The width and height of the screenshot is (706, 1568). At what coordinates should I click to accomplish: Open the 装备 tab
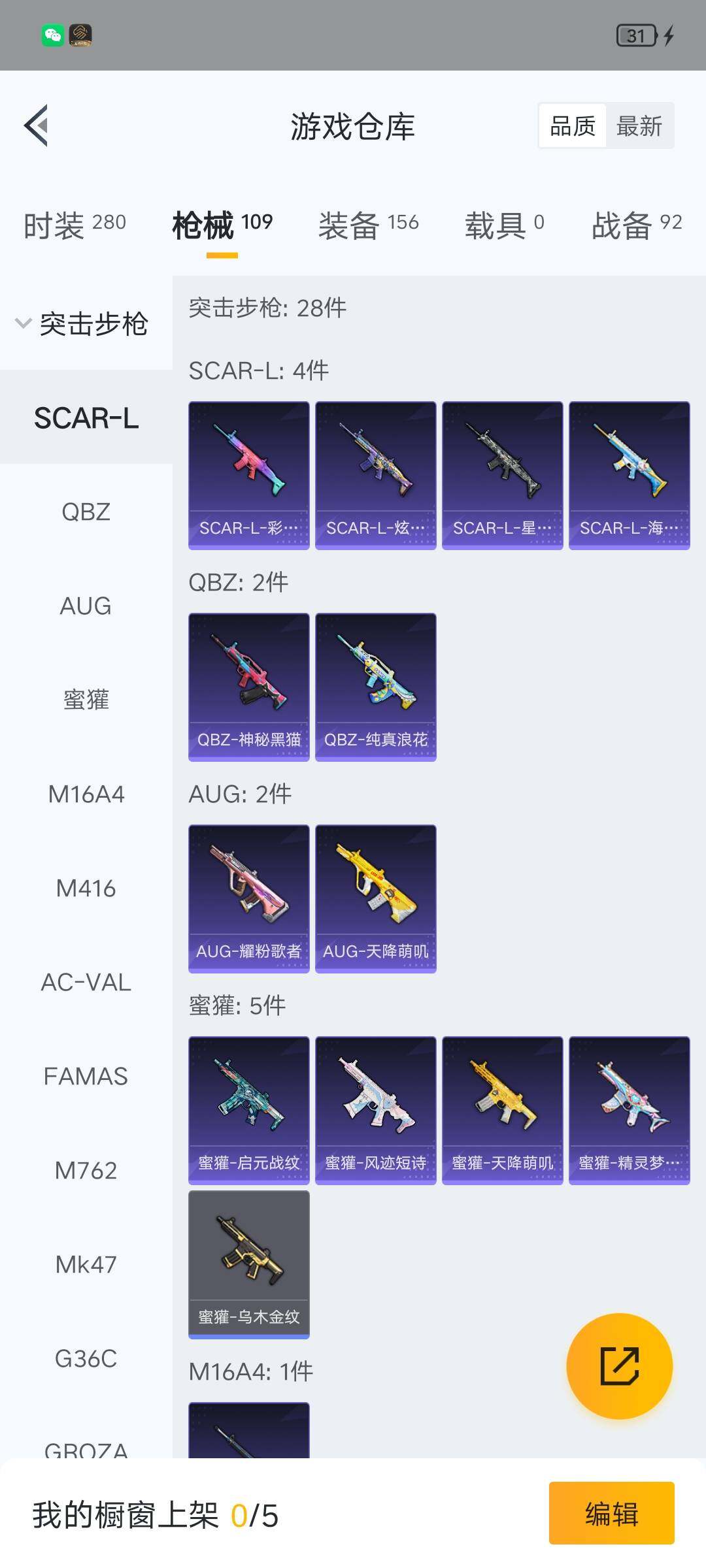(x=368, y=225)
